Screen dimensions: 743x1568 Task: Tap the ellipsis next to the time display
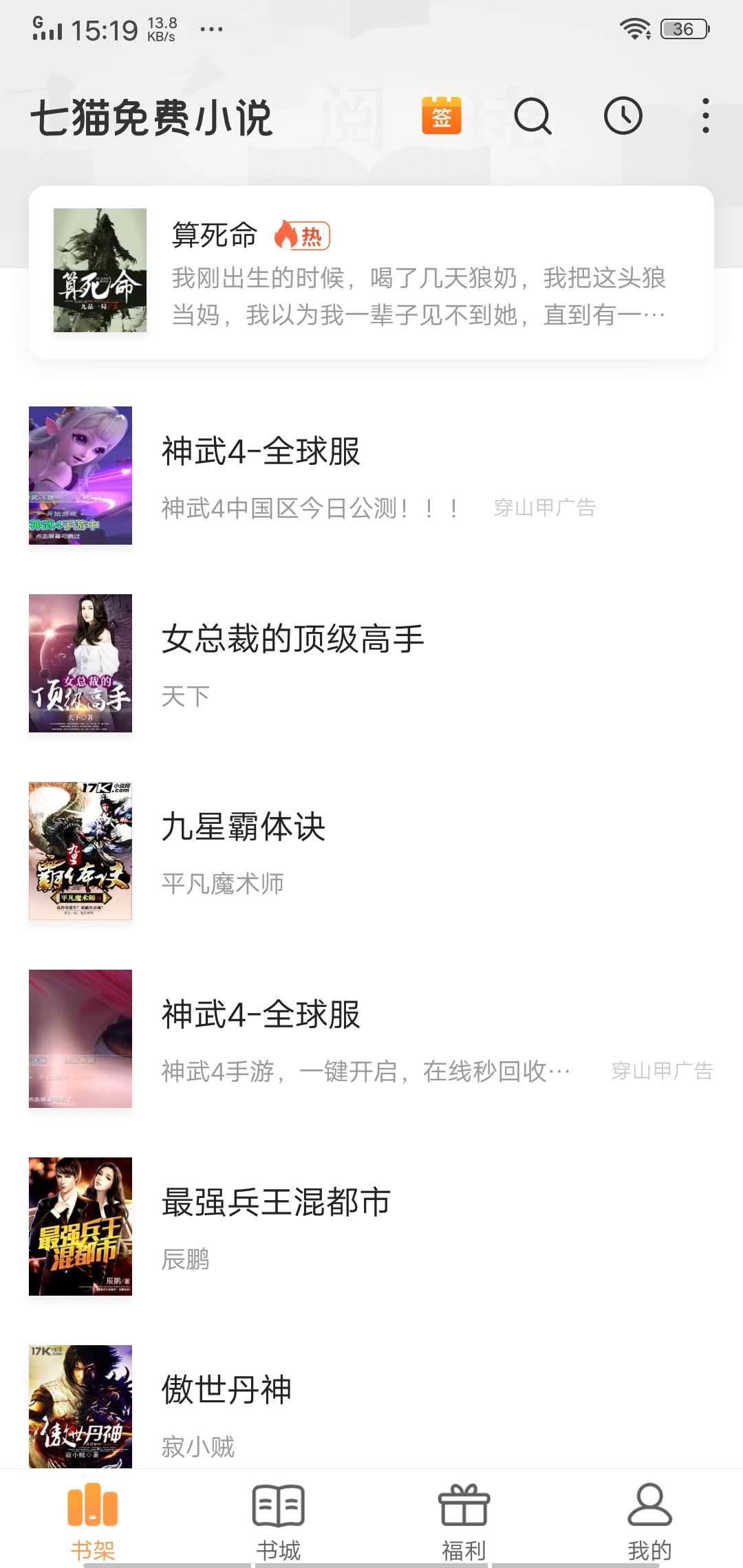click(x=212, y=29)
